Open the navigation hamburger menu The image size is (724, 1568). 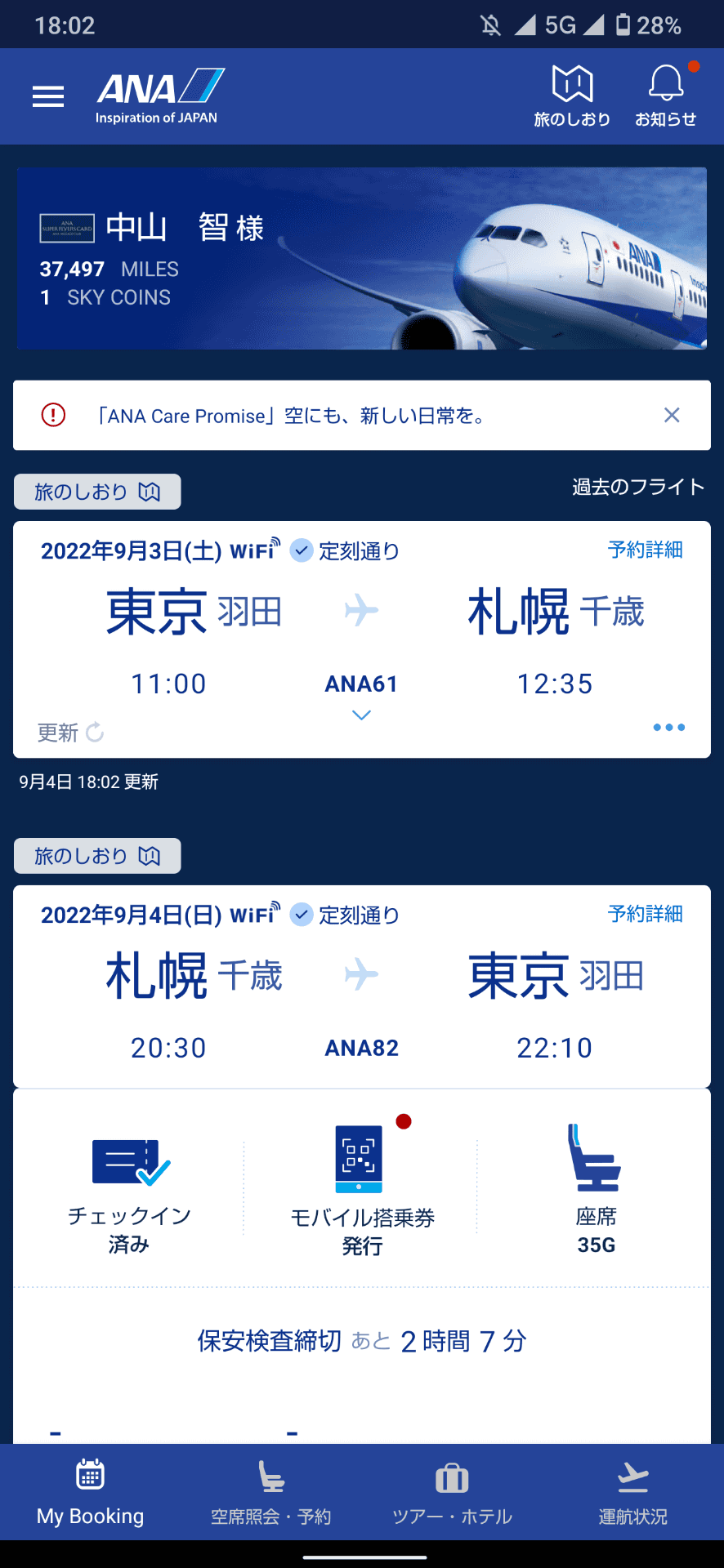pyautogui.click(x=47, y=96)
